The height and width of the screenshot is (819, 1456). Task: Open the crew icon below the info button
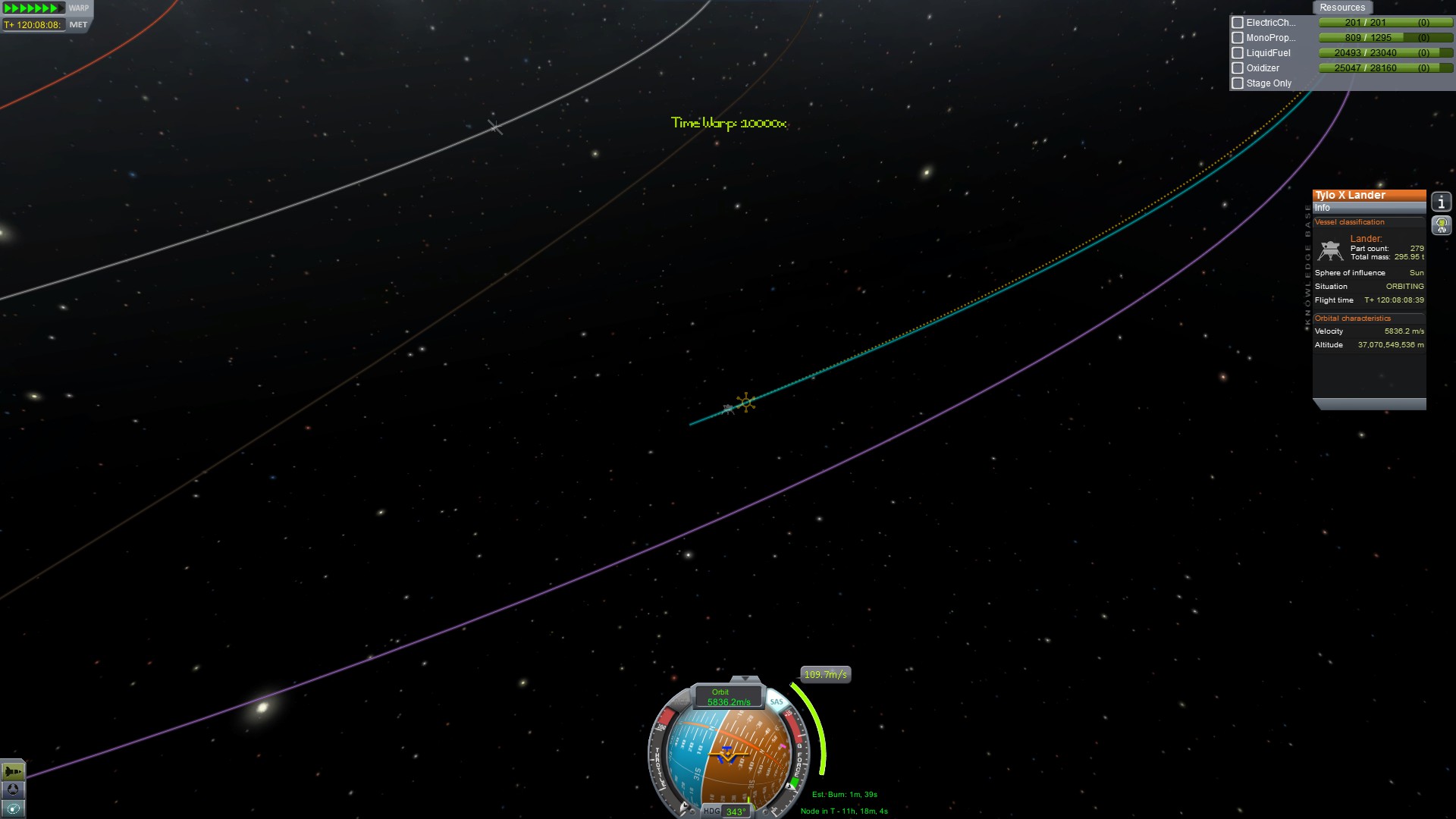[x=1441, y=225]
